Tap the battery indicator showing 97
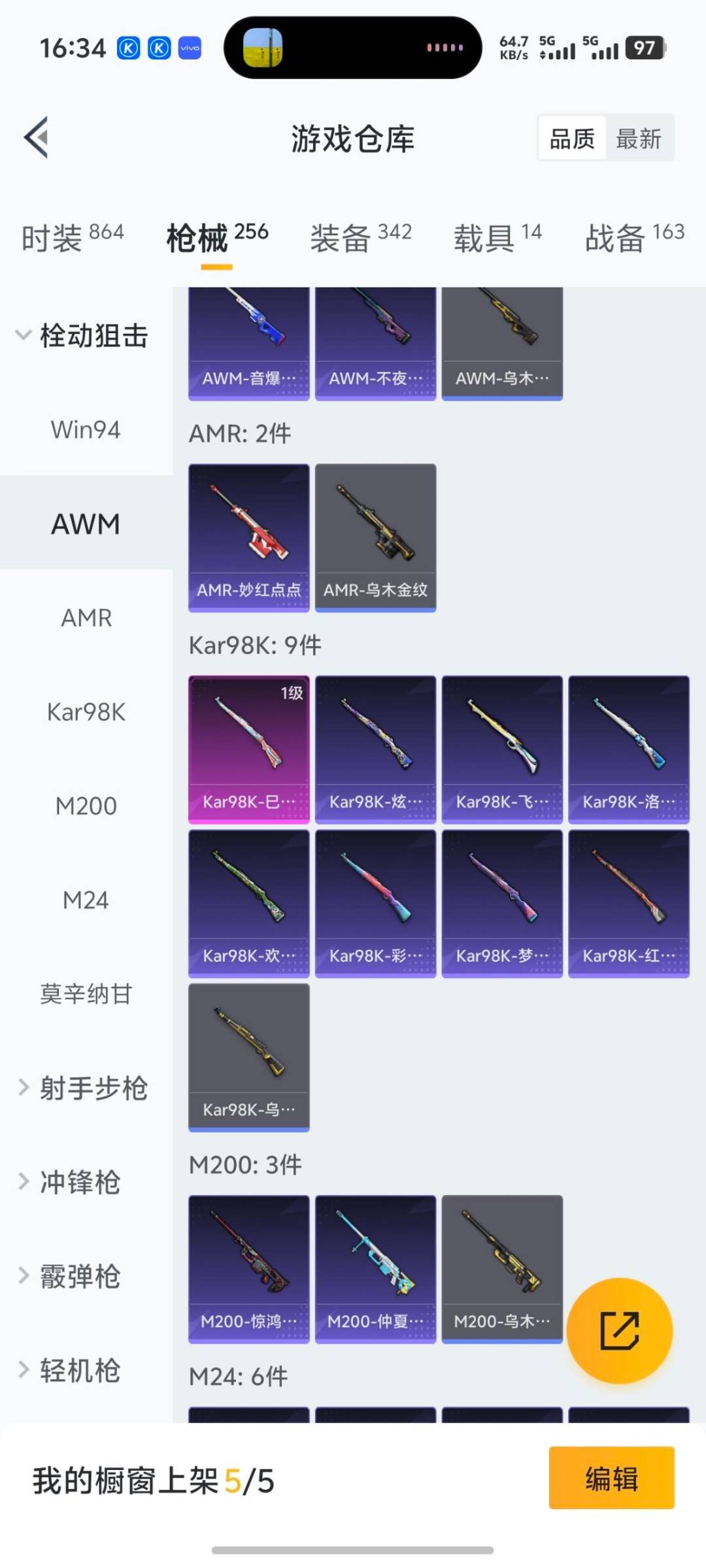 (x=646, y=48)
